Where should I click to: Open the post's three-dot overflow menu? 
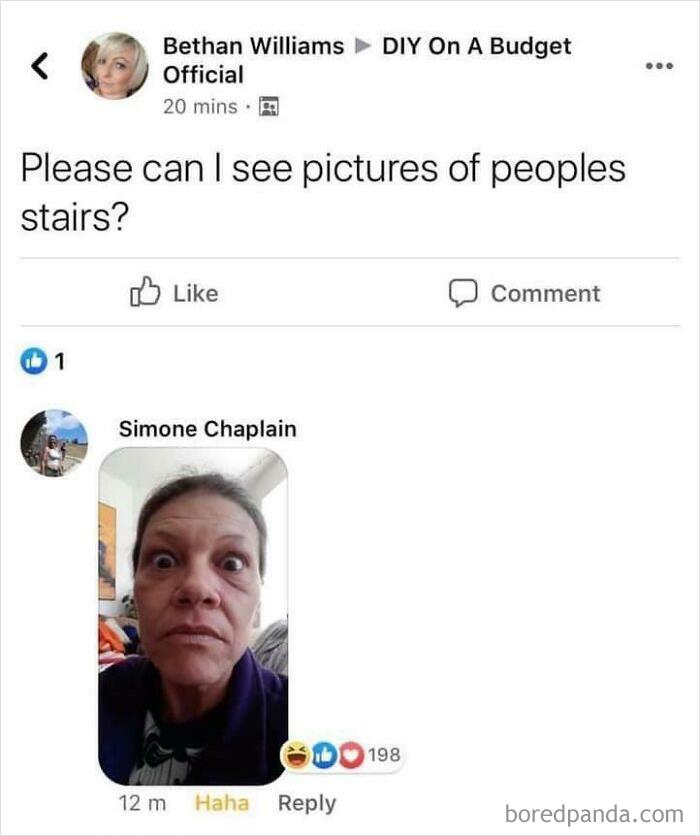tap(658, 66)
